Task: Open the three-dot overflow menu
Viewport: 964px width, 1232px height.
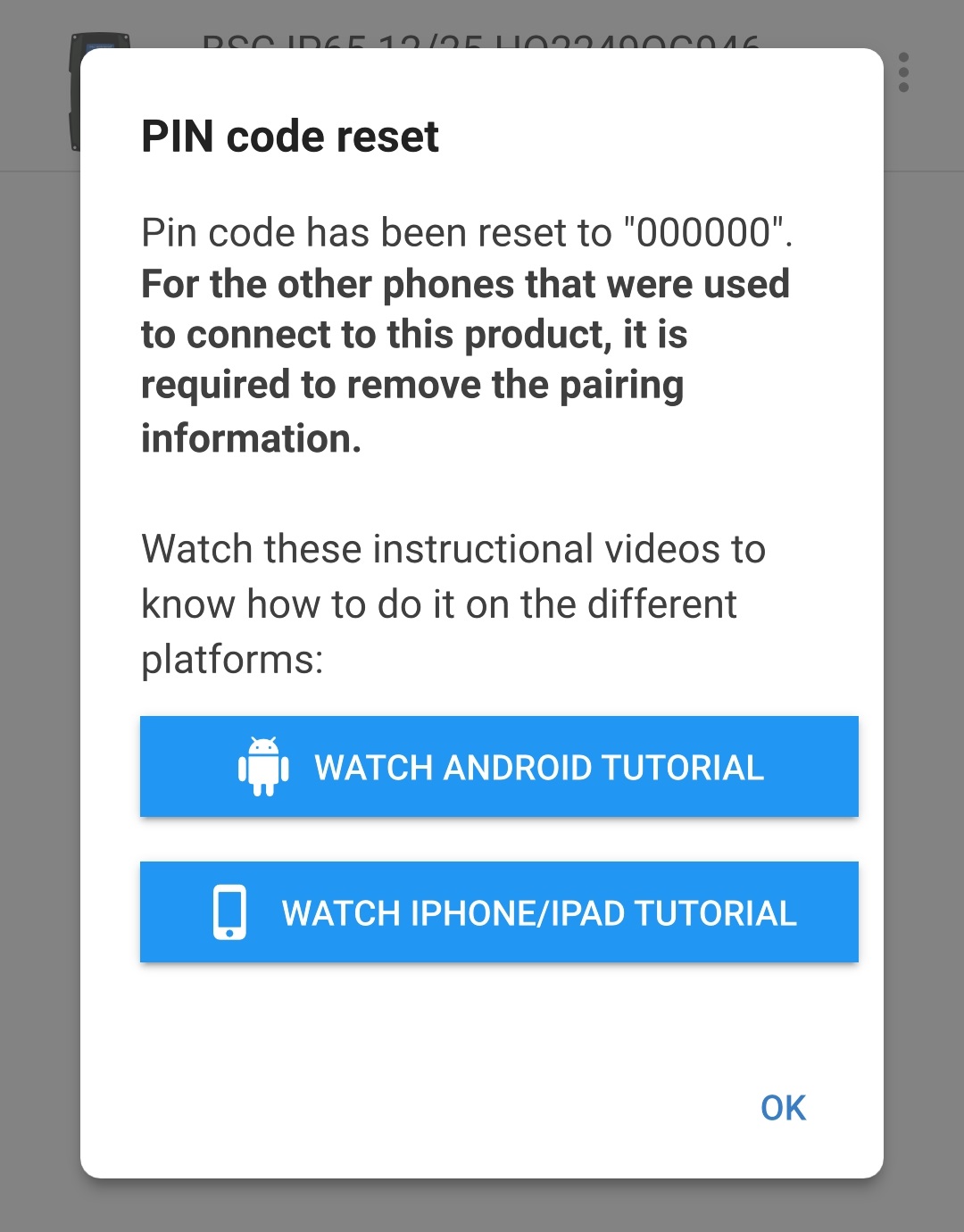Action: tap(905, 73)
